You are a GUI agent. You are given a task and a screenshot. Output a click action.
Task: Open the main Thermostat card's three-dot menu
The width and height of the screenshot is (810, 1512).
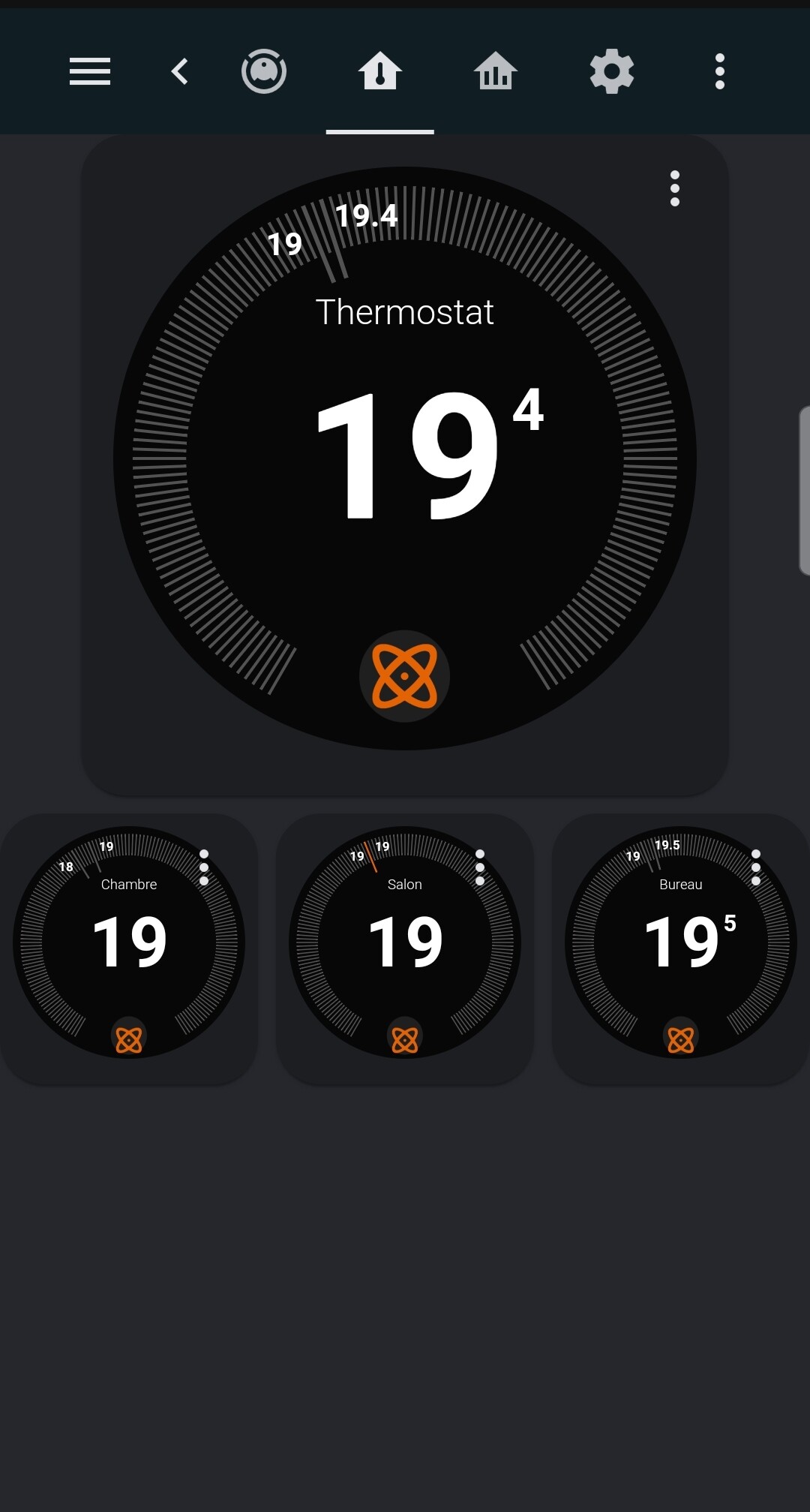(x=675, y=188)
